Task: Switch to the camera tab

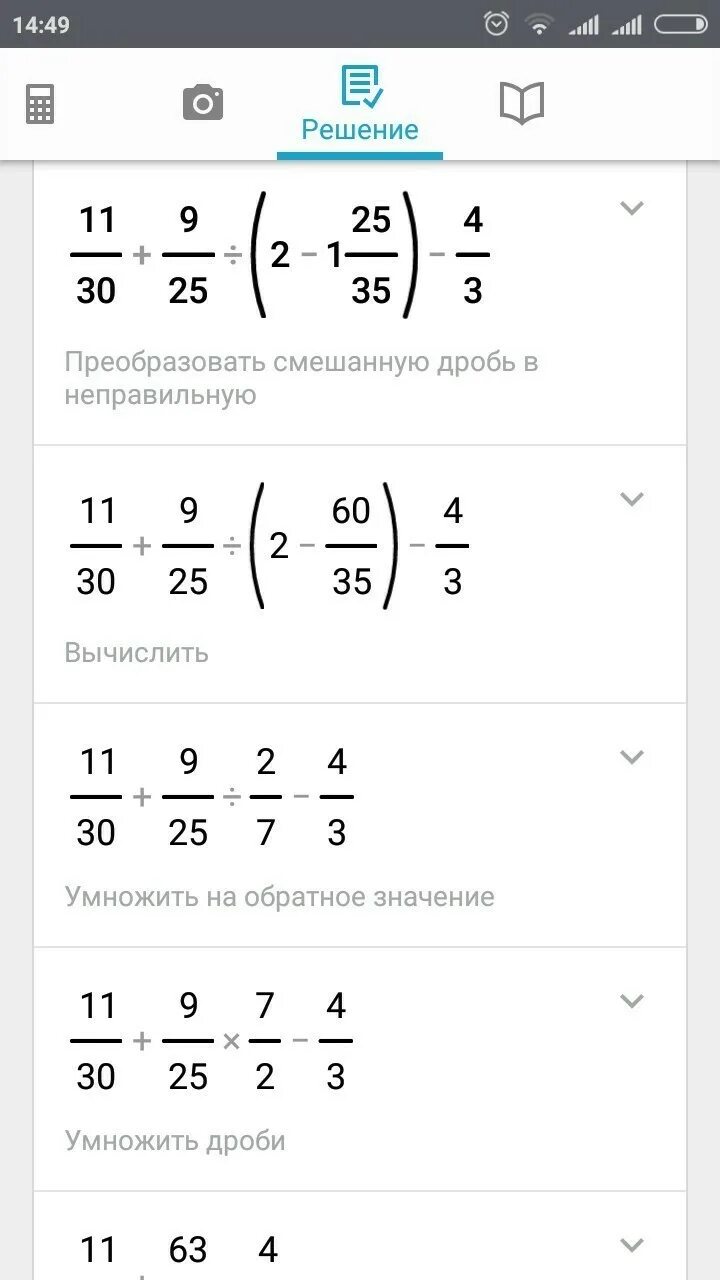Action: 203,103
